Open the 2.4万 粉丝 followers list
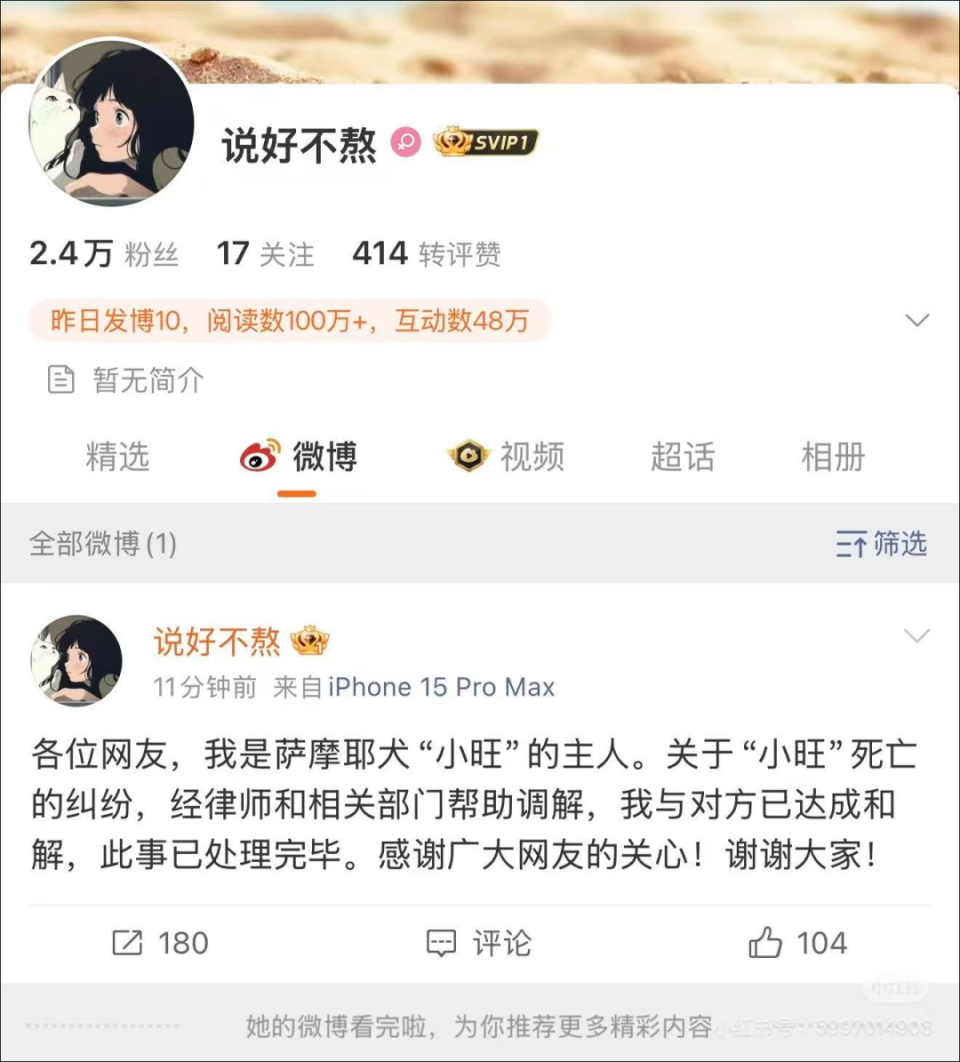Screen dimensions: 960x1062 (x=103, y=253)
